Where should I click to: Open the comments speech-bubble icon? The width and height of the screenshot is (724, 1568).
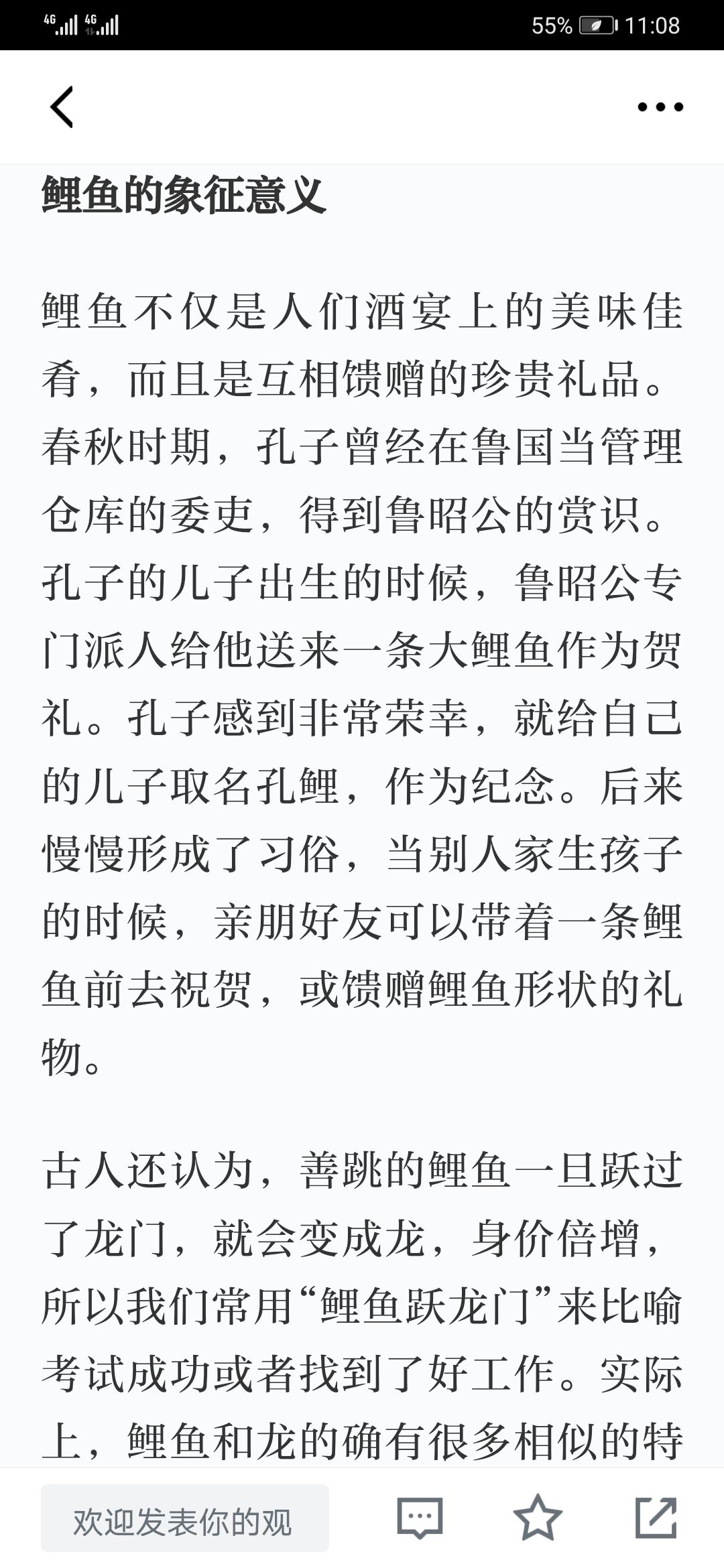coord(420,1518)
